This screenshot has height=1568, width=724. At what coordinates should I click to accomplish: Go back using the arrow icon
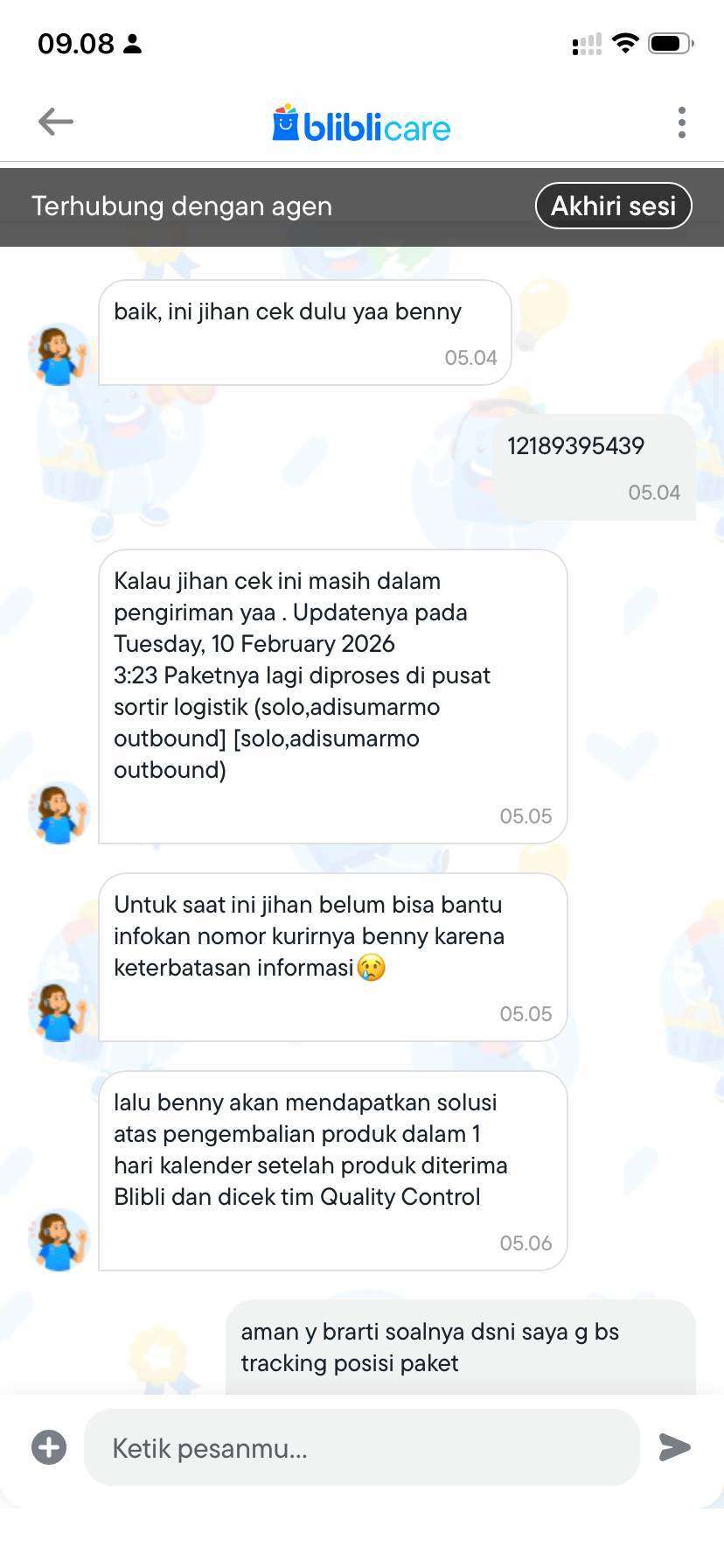[56, 122]
